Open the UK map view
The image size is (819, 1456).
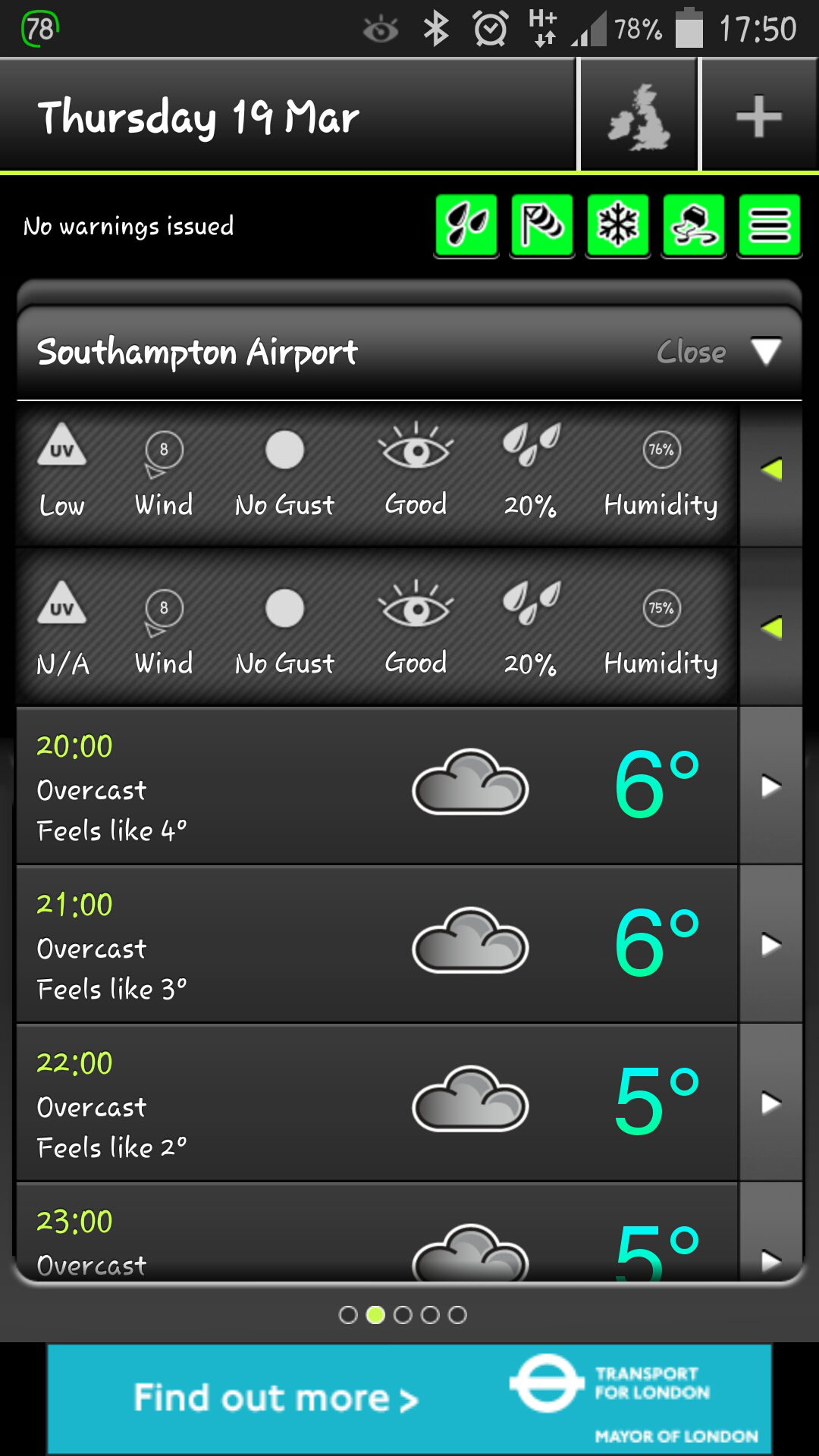point(639,117)
